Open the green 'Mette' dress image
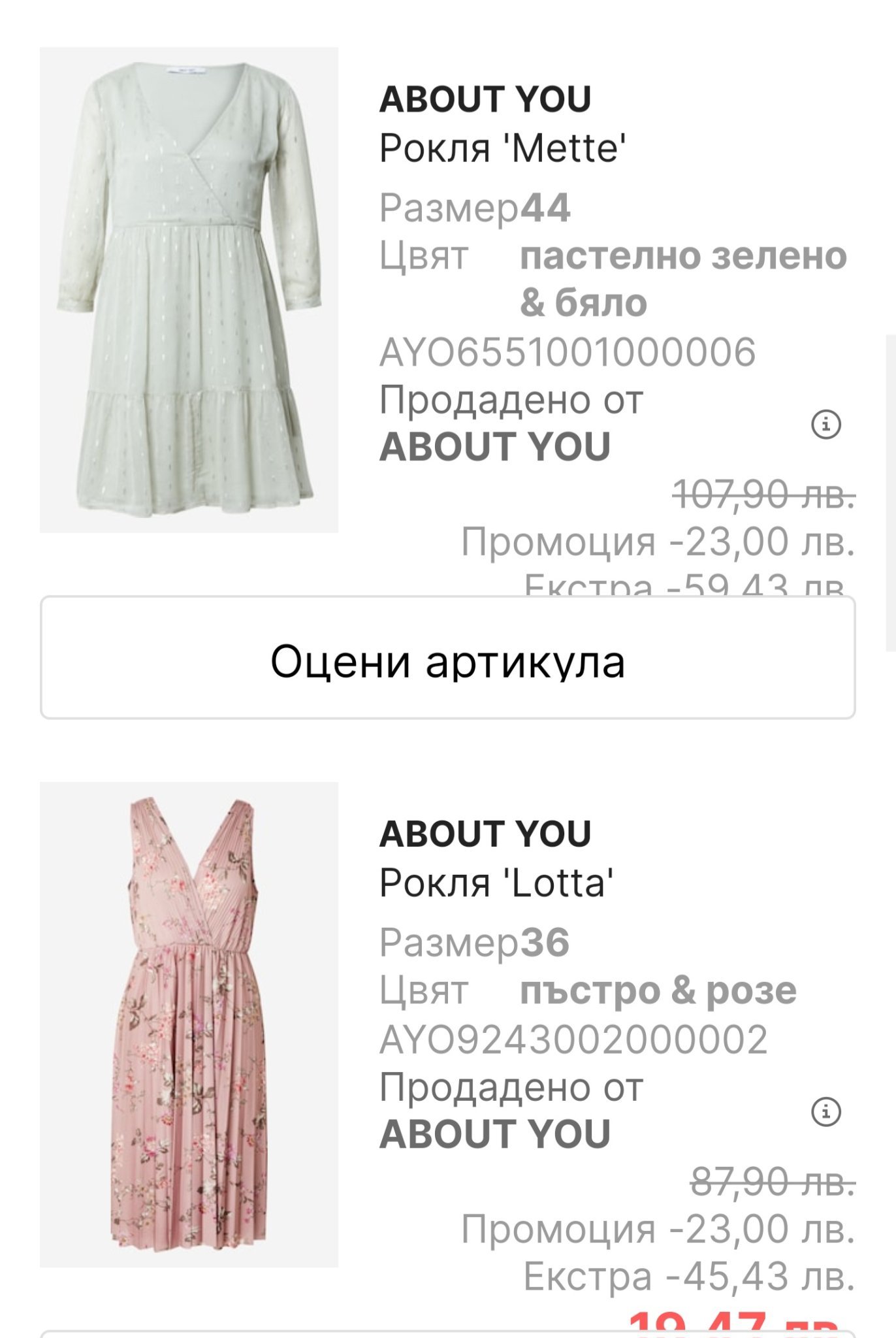The width and height of the screenshot is (896, 1338). (x=189, y=290)
